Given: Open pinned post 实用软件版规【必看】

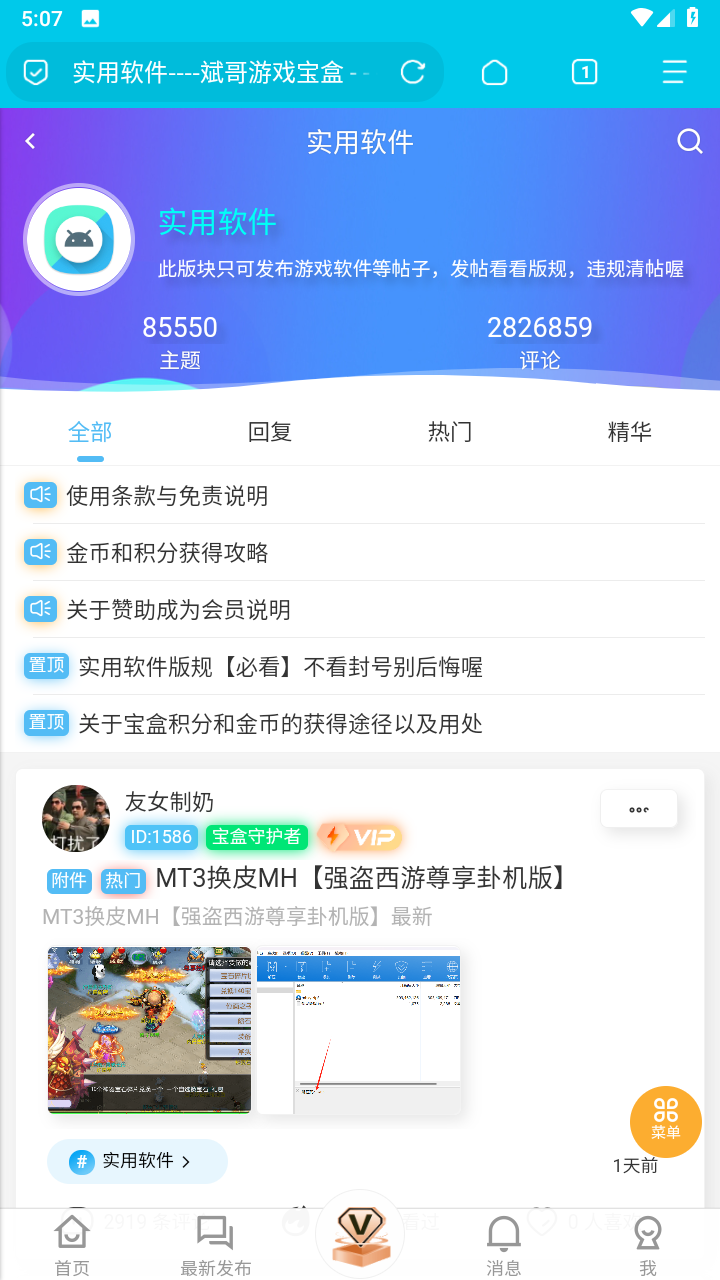Looking at the screenshot, I should pyautogui.click(x=280, y=667).
